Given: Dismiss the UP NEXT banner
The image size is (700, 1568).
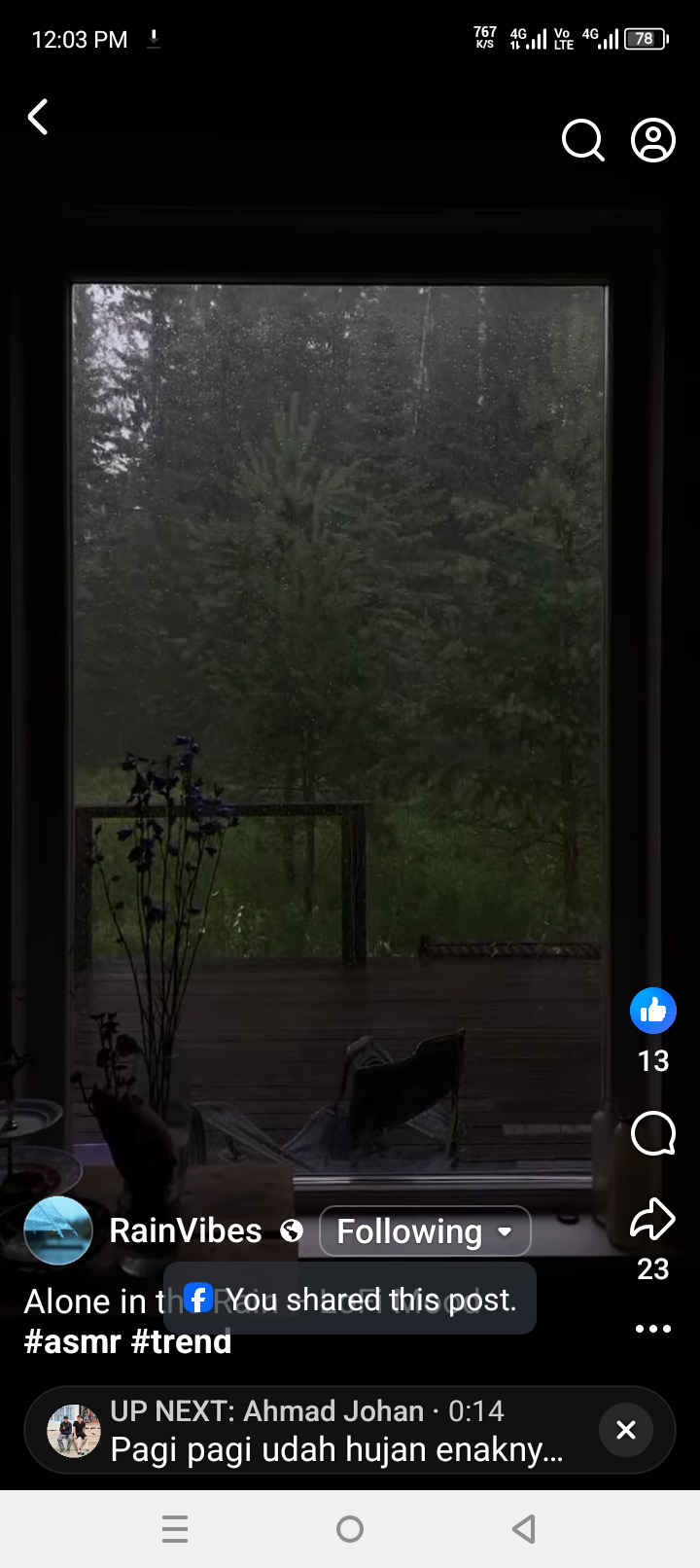Looking at the screenshot, I should pyautogui.click(x=626, y=1430).
